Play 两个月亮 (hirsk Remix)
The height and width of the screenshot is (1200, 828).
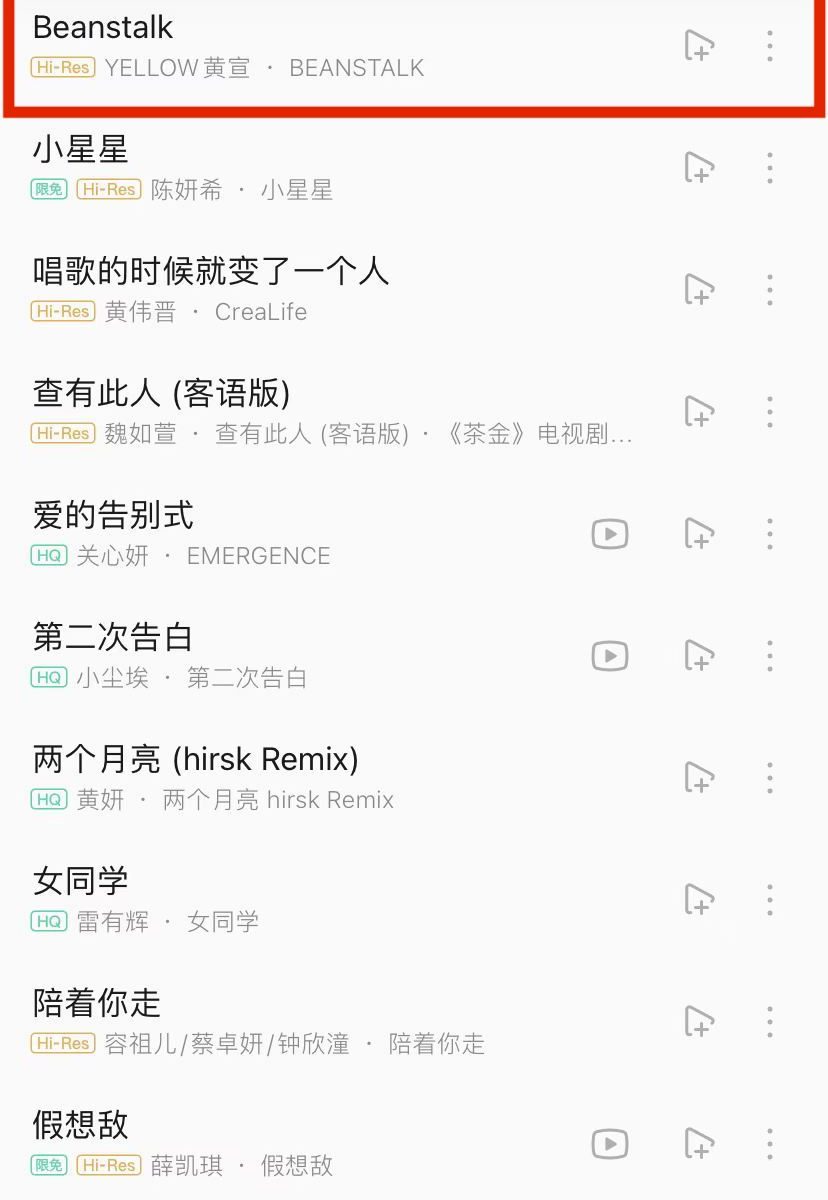[196, 760]
